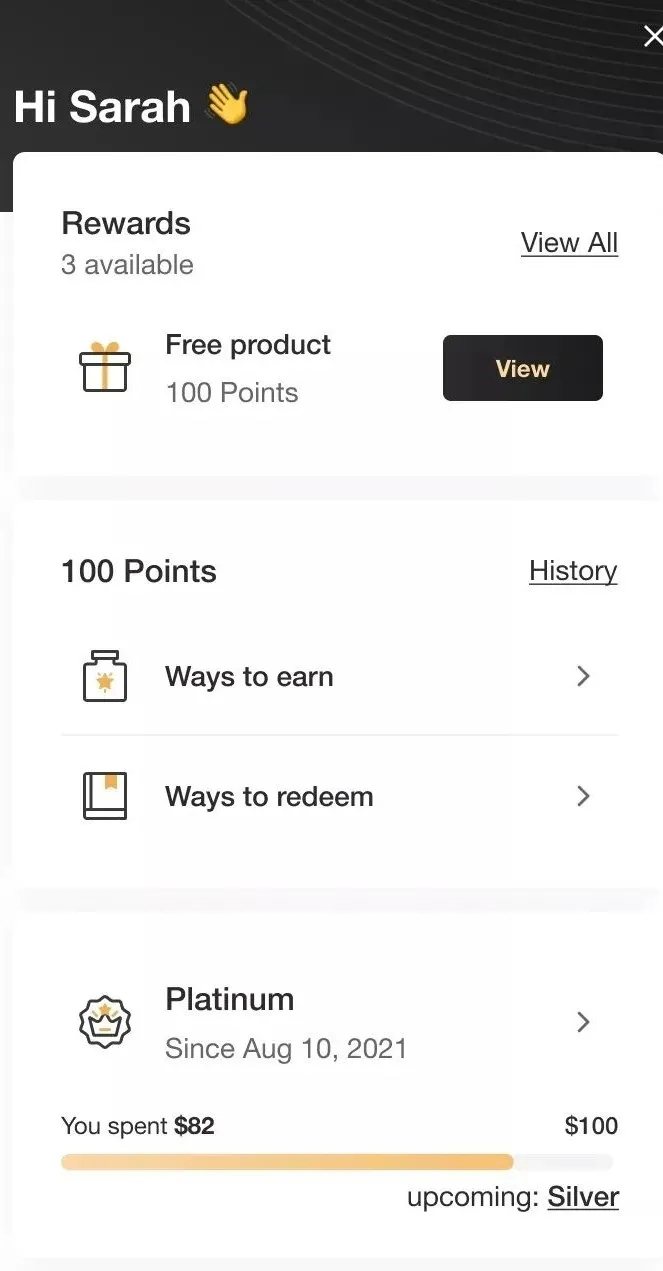
Task: Close the rewards panel
Action: click(652, 37)
